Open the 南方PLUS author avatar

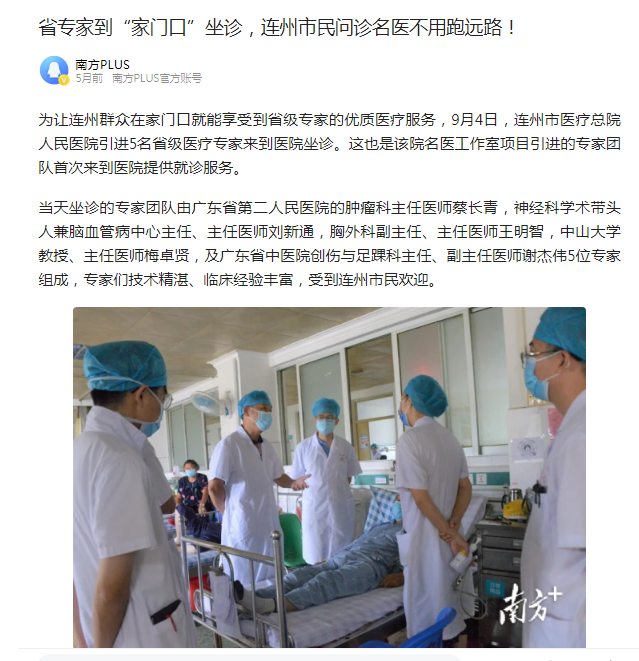[54, 70]
